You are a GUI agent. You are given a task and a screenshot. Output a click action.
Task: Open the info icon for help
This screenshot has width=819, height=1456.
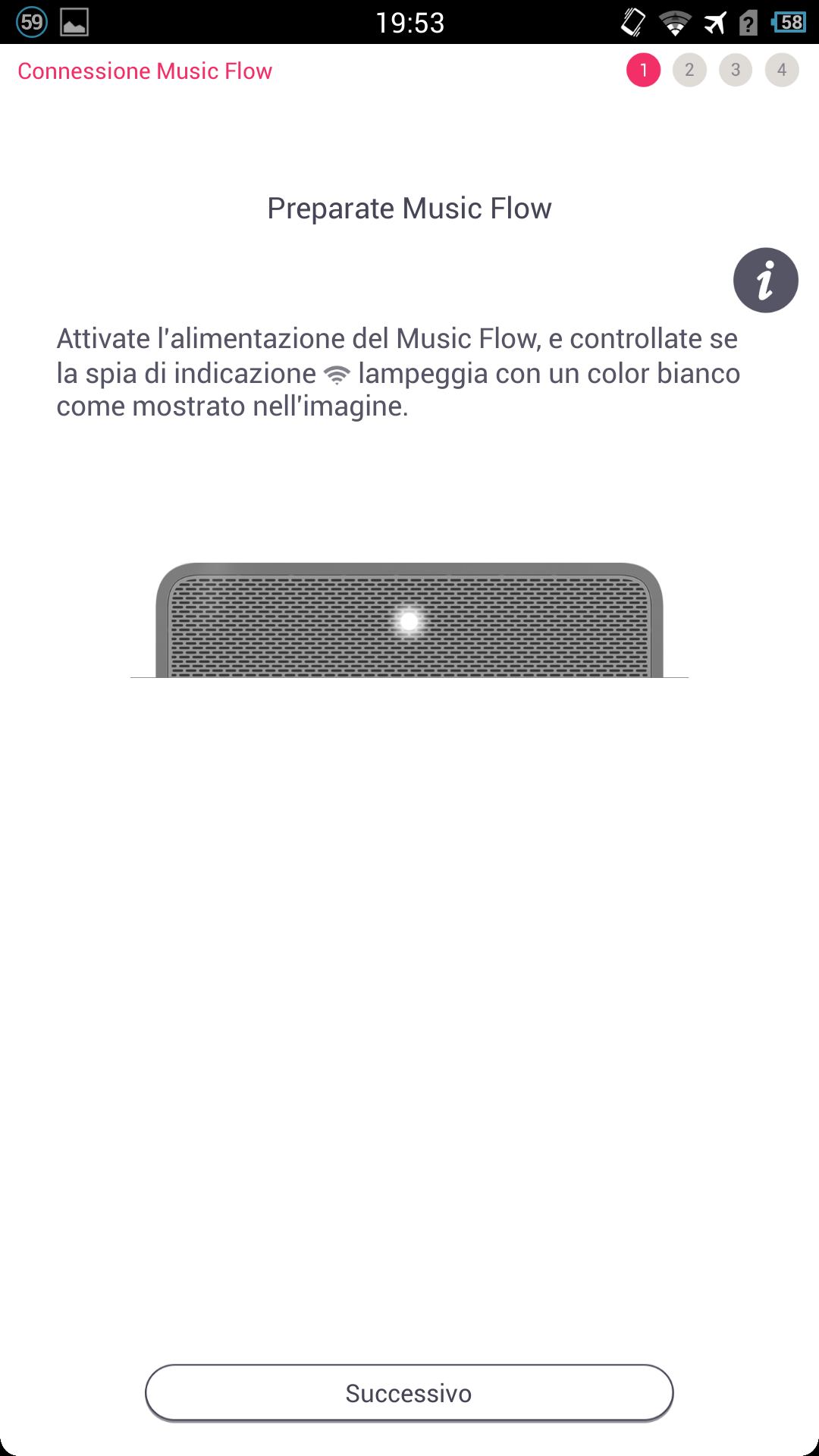coord(765,281)
